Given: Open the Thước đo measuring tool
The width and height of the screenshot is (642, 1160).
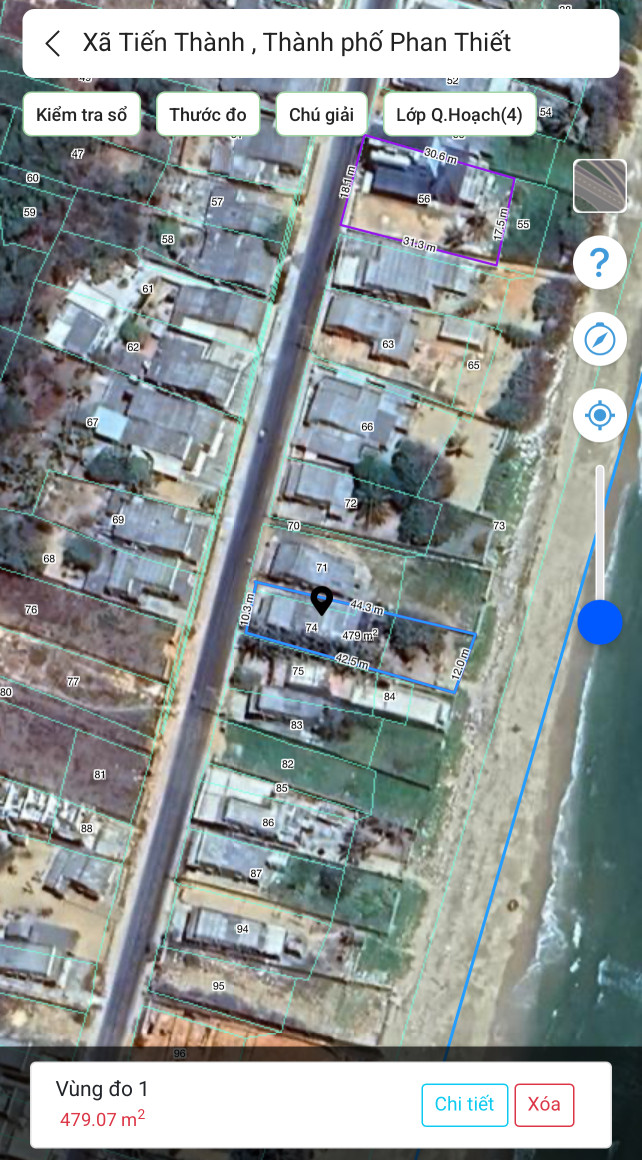Looking at the screenshot, I should tap(208, 115).
